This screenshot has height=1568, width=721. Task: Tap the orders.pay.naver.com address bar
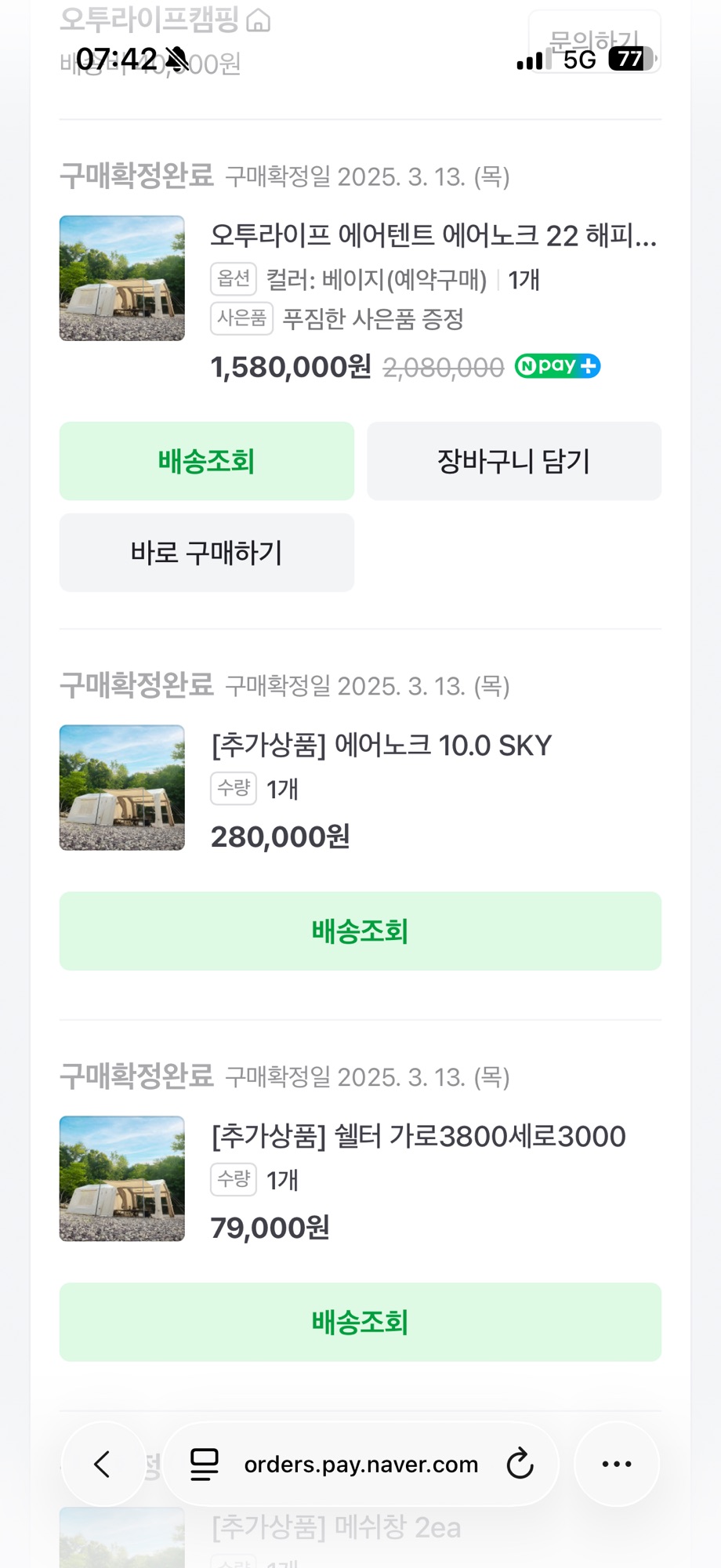coord(360,1463)
